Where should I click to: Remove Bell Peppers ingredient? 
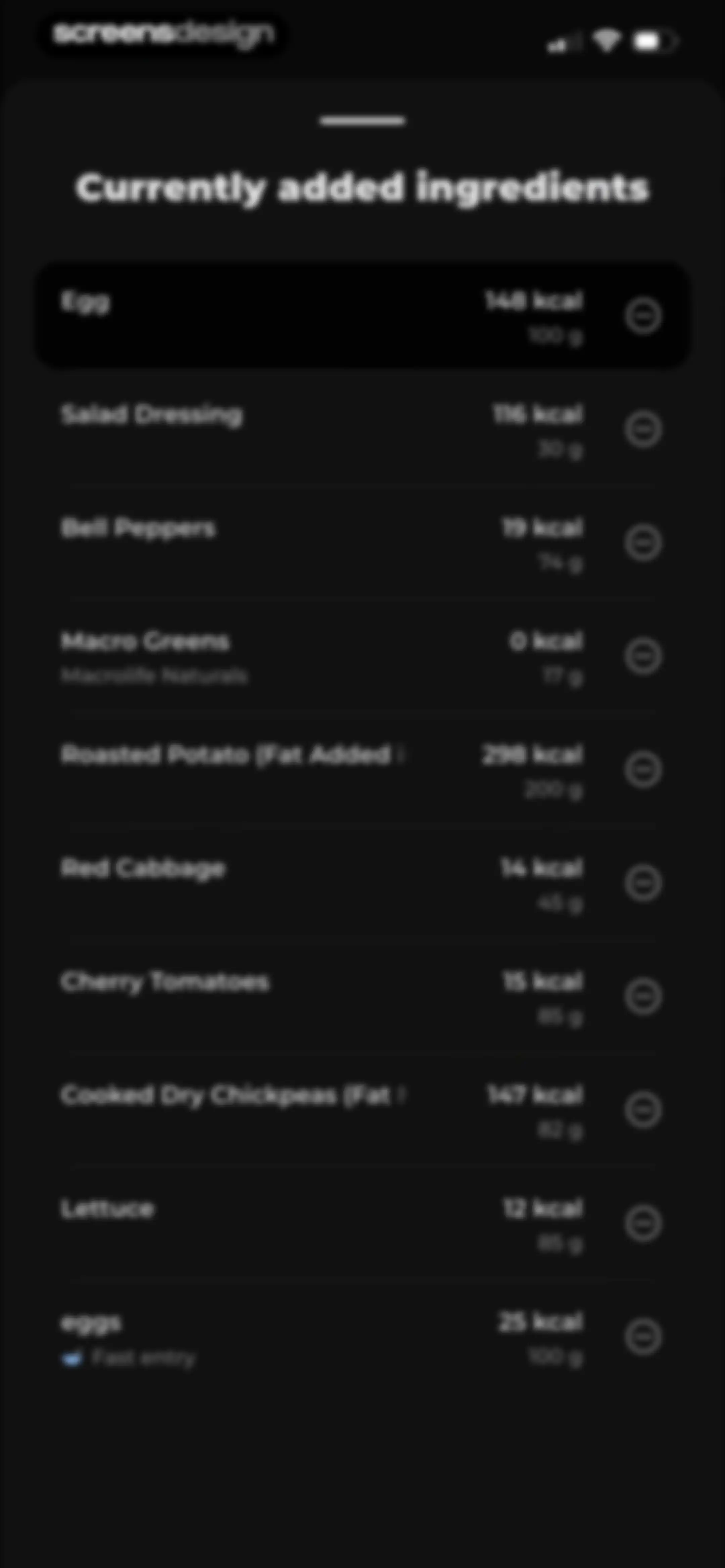[643, 542]
